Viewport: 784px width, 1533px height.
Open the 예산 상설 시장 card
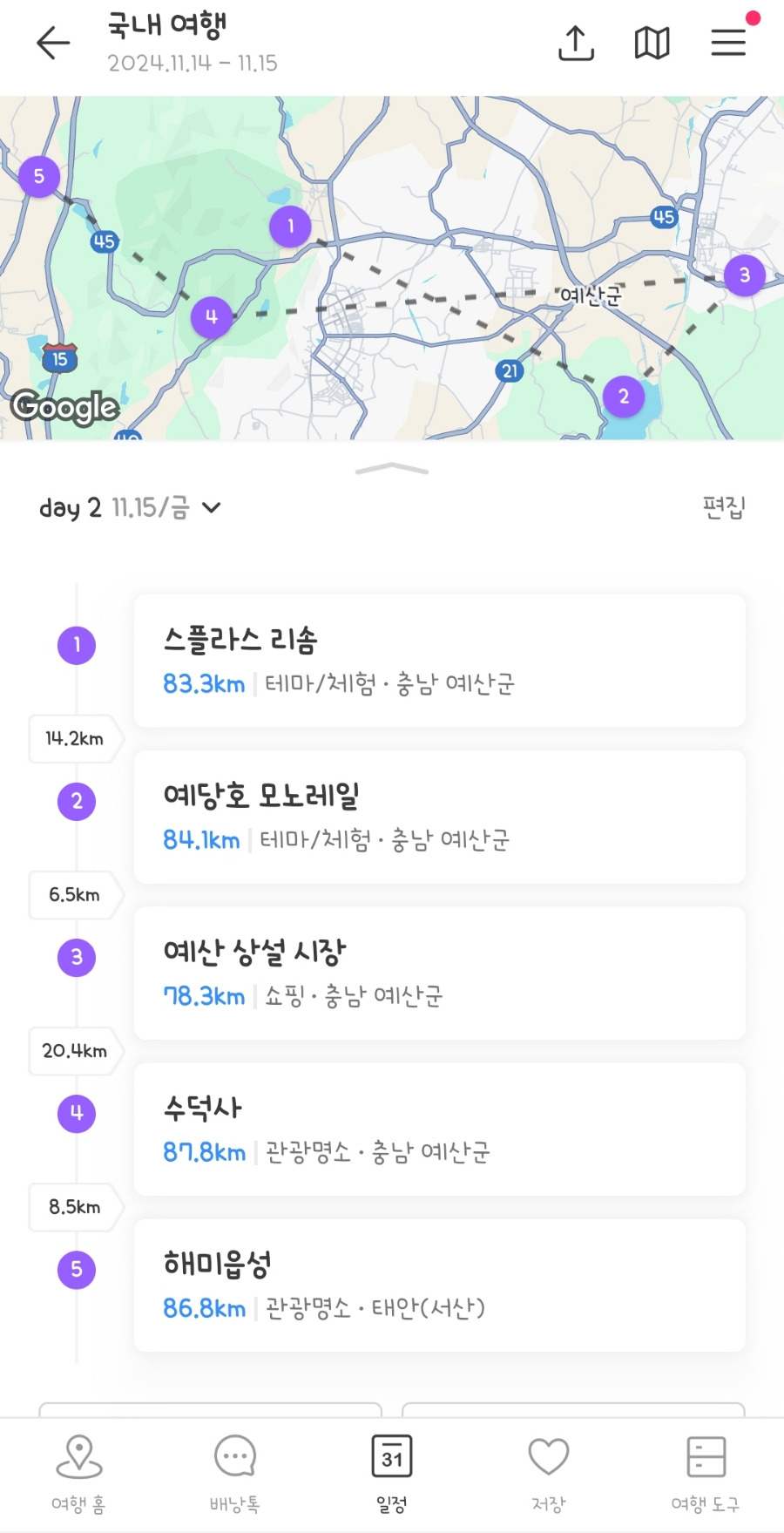(x=439, y=973)
